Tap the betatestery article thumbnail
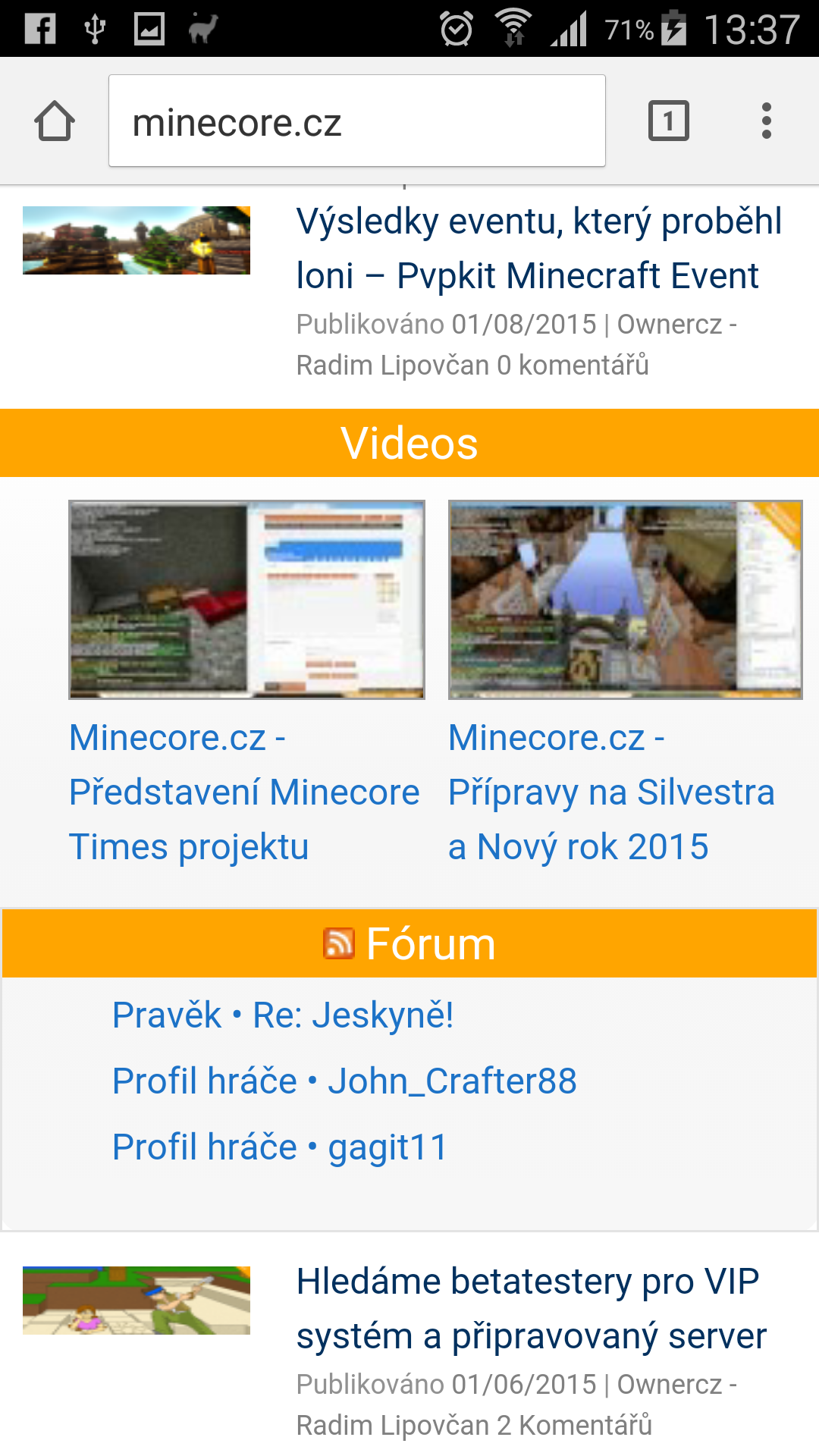819x1456 pixels. 136,1301
